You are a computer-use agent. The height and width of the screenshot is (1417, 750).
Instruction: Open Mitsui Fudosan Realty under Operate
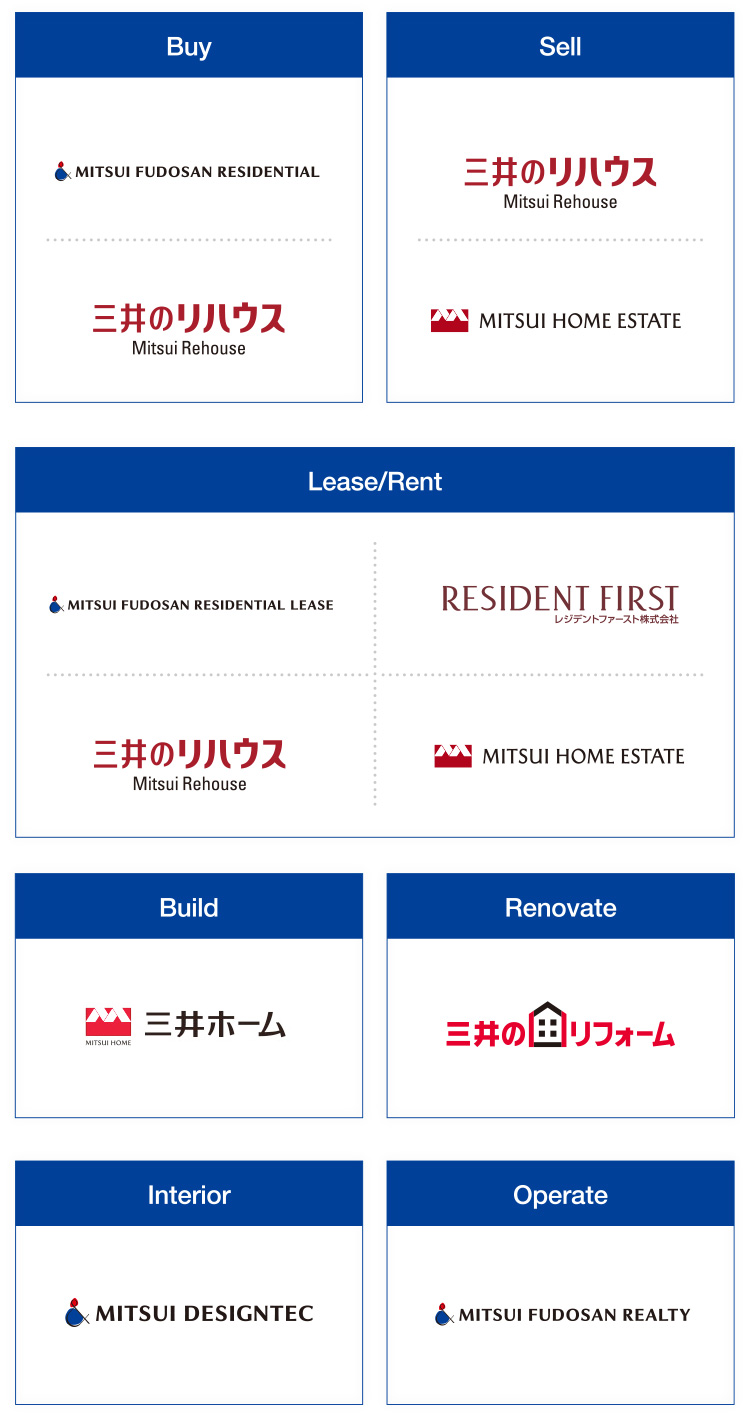(x=563, y=1314)
